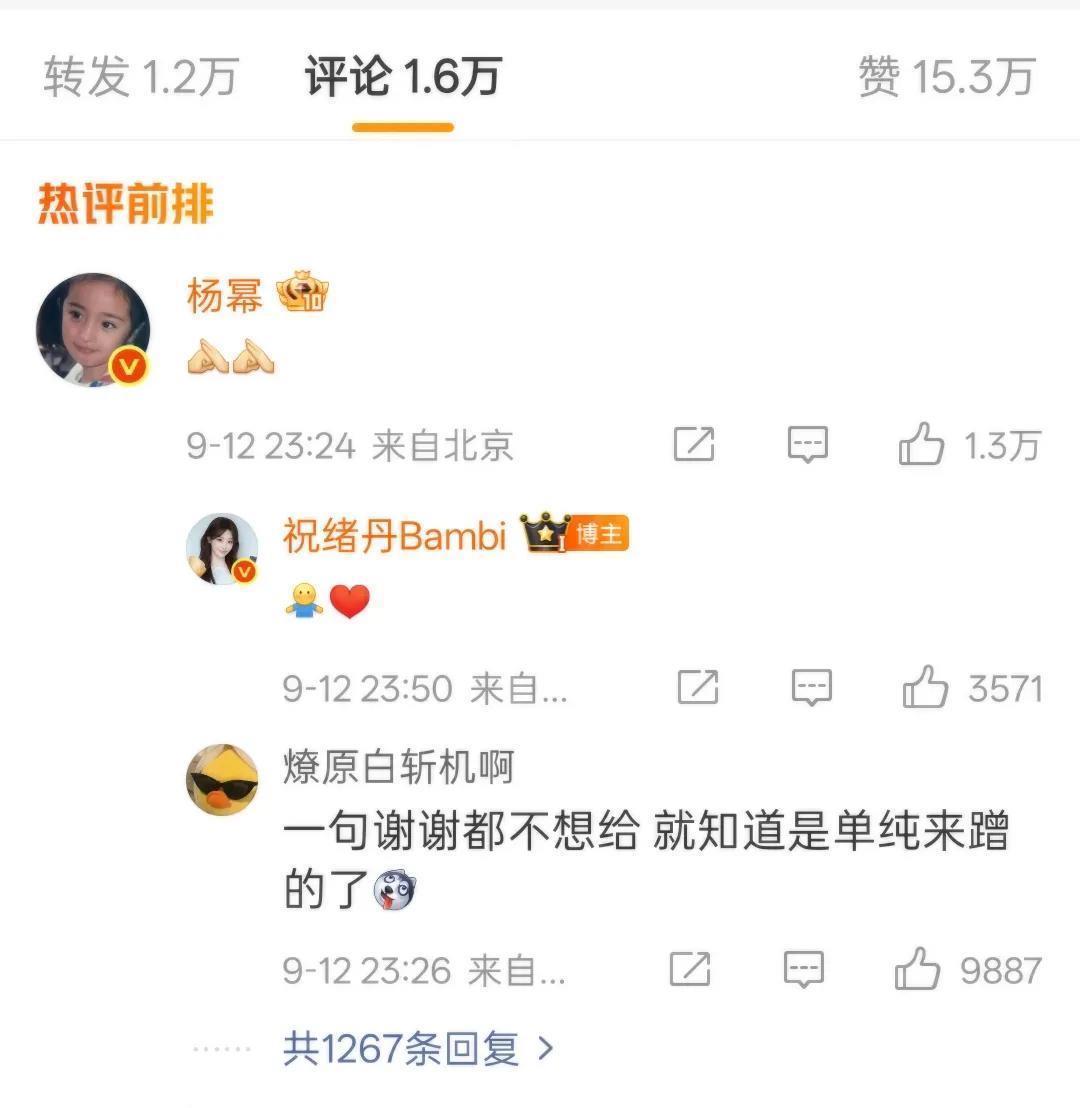Image resolution: width=1080 pixels, height=1108 pixels.
Task: Open 杨幂's profile avatar
Action: pos(93,329)
